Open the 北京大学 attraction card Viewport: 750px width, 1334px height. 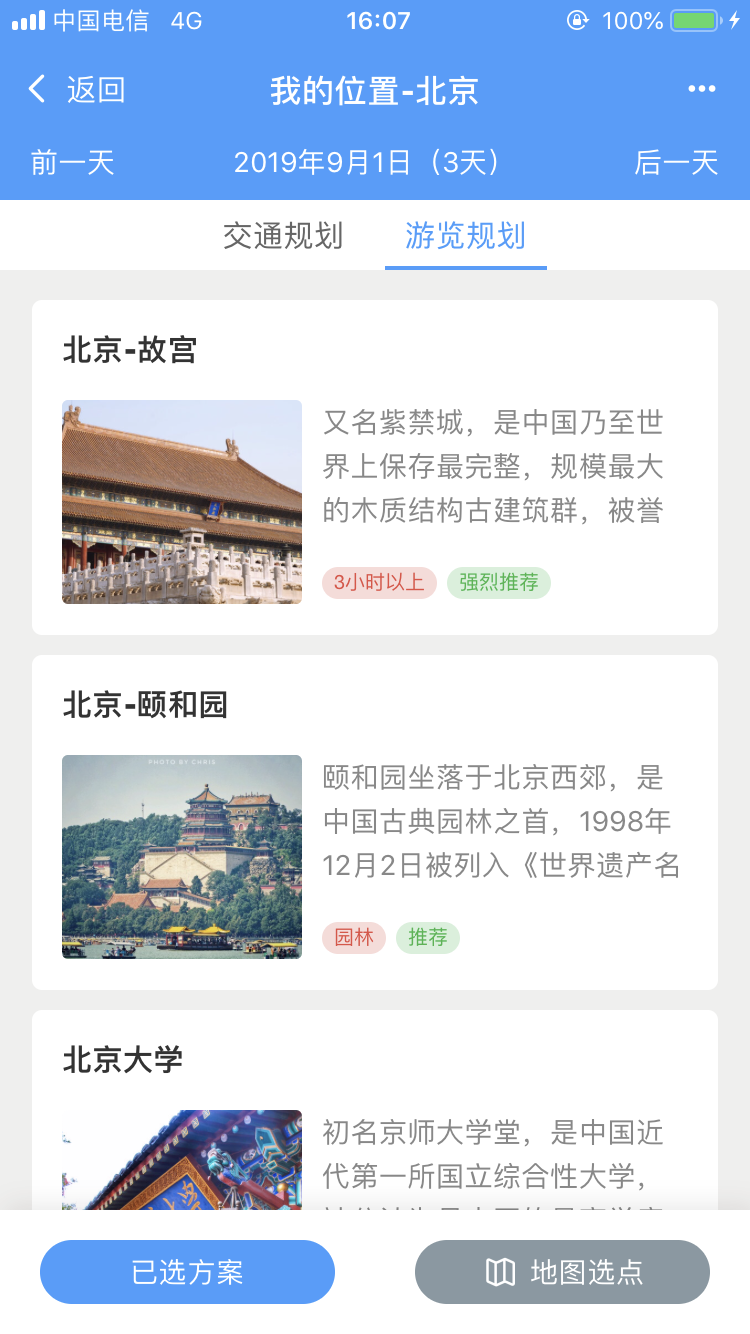click(x=375, y=1110)
